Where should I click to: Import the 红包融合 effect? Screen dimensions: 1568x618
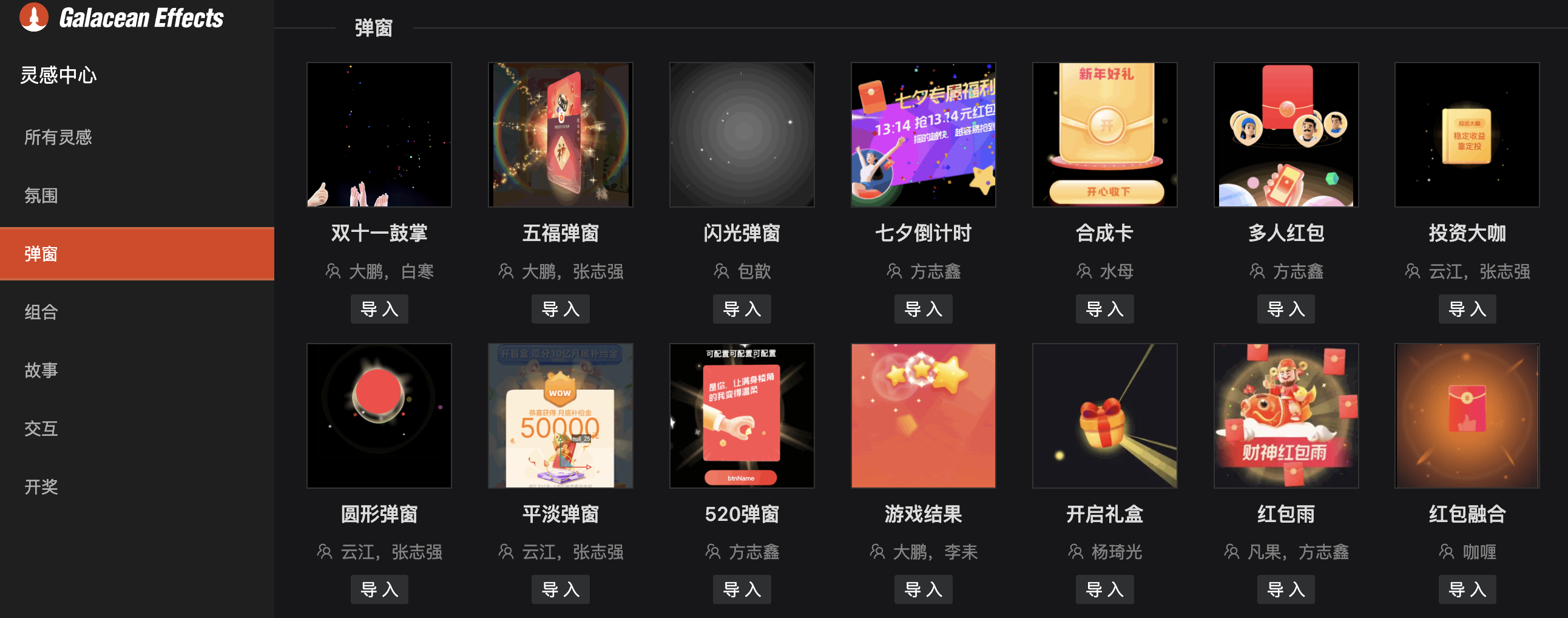tap(1467, 589)
